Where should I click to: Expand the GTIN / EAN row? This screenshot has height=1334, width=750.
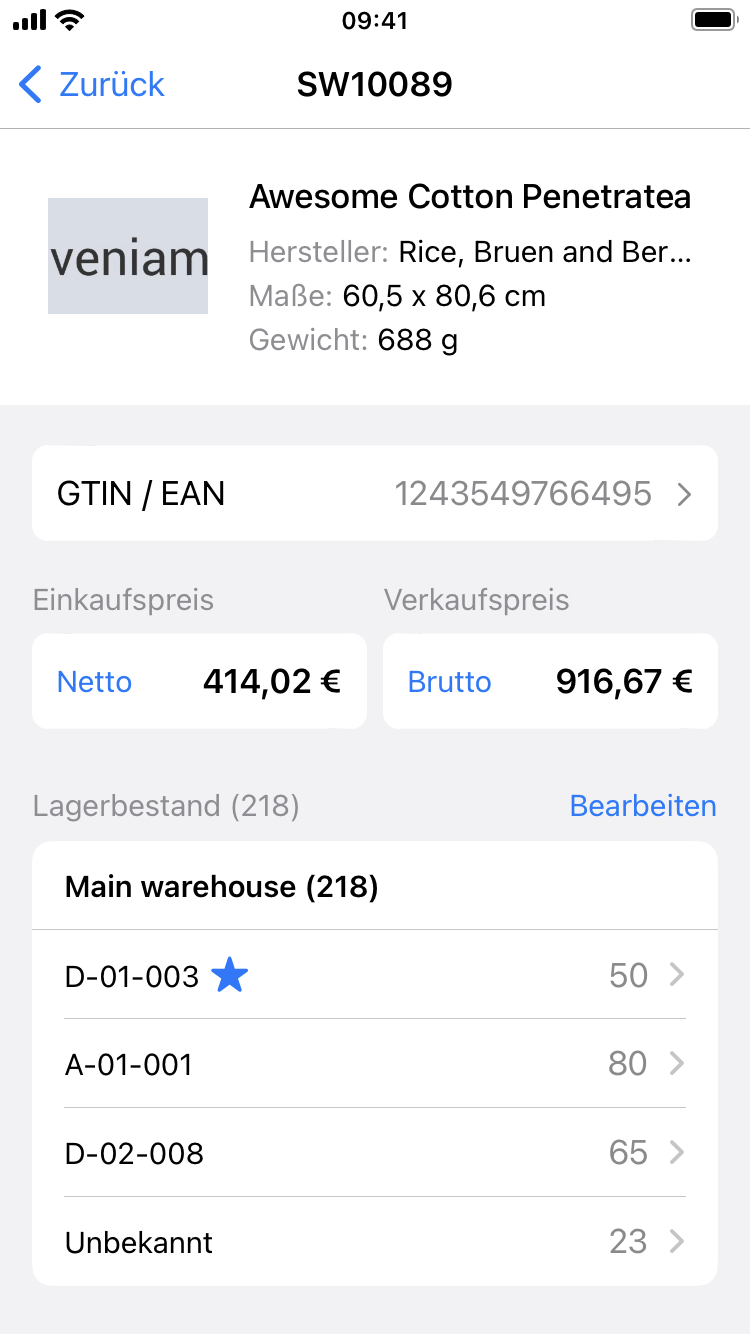[375, 493]
